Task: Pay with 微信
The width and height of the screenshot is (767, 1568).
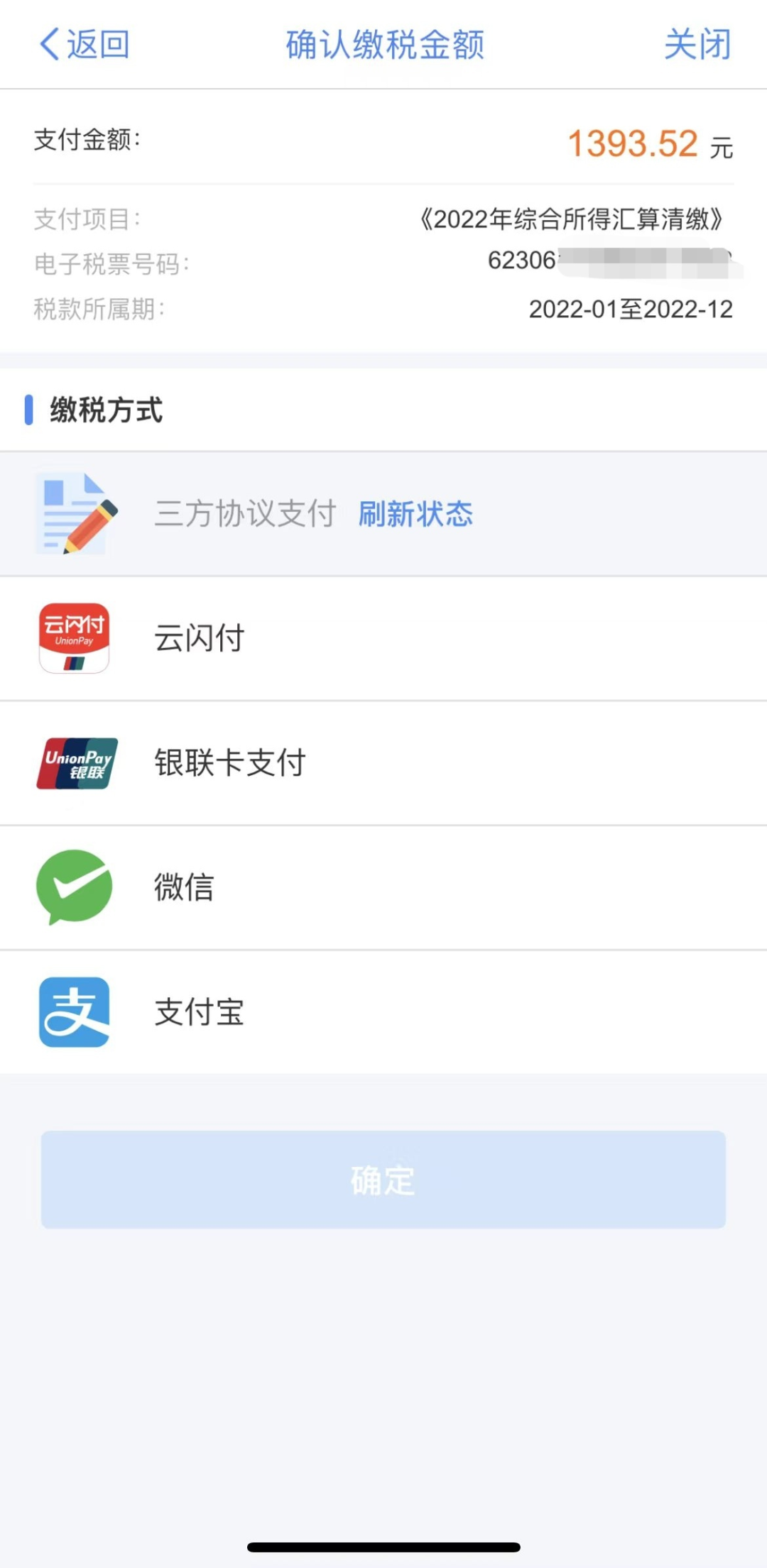Action: click(x=383, y=887)
